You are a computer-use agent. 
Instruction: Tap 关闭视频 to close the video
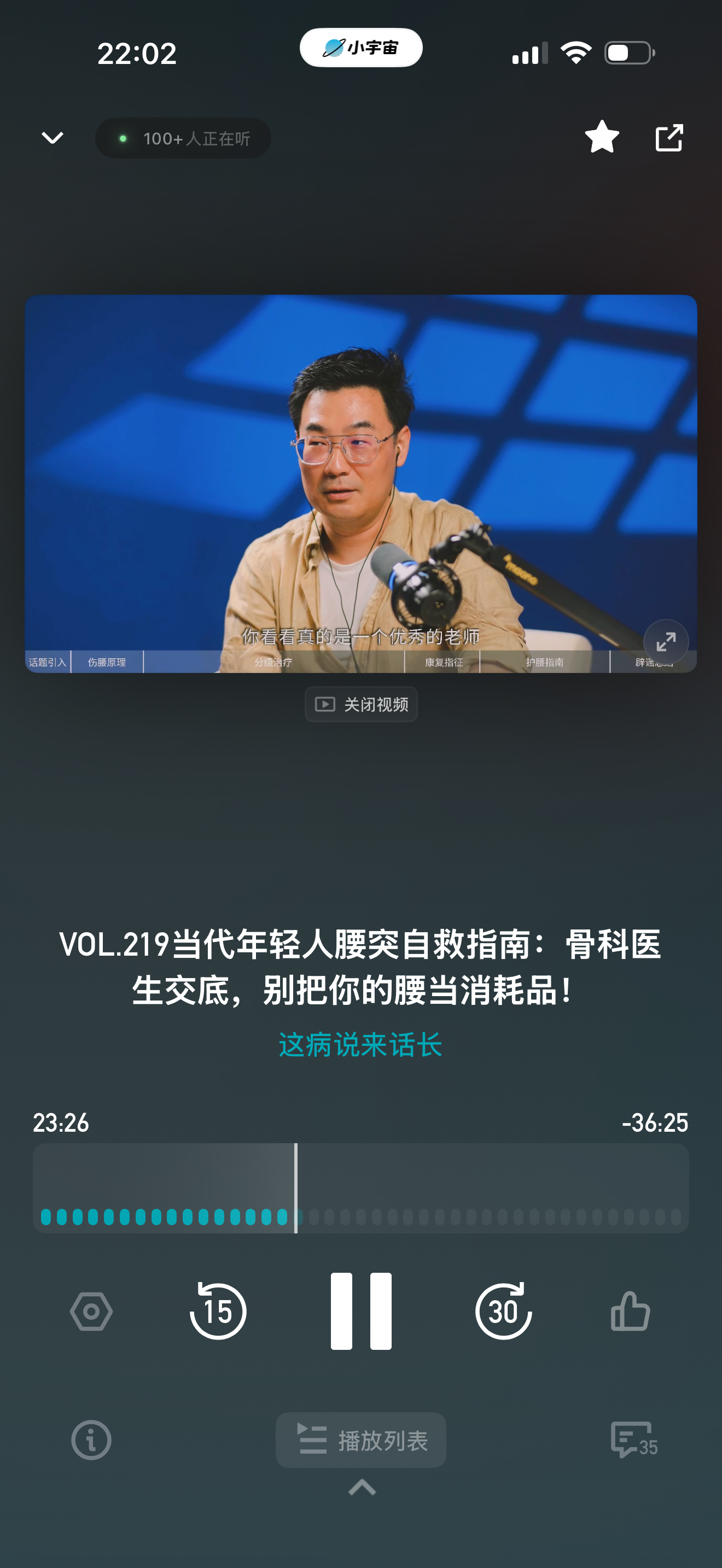(361, 704)
